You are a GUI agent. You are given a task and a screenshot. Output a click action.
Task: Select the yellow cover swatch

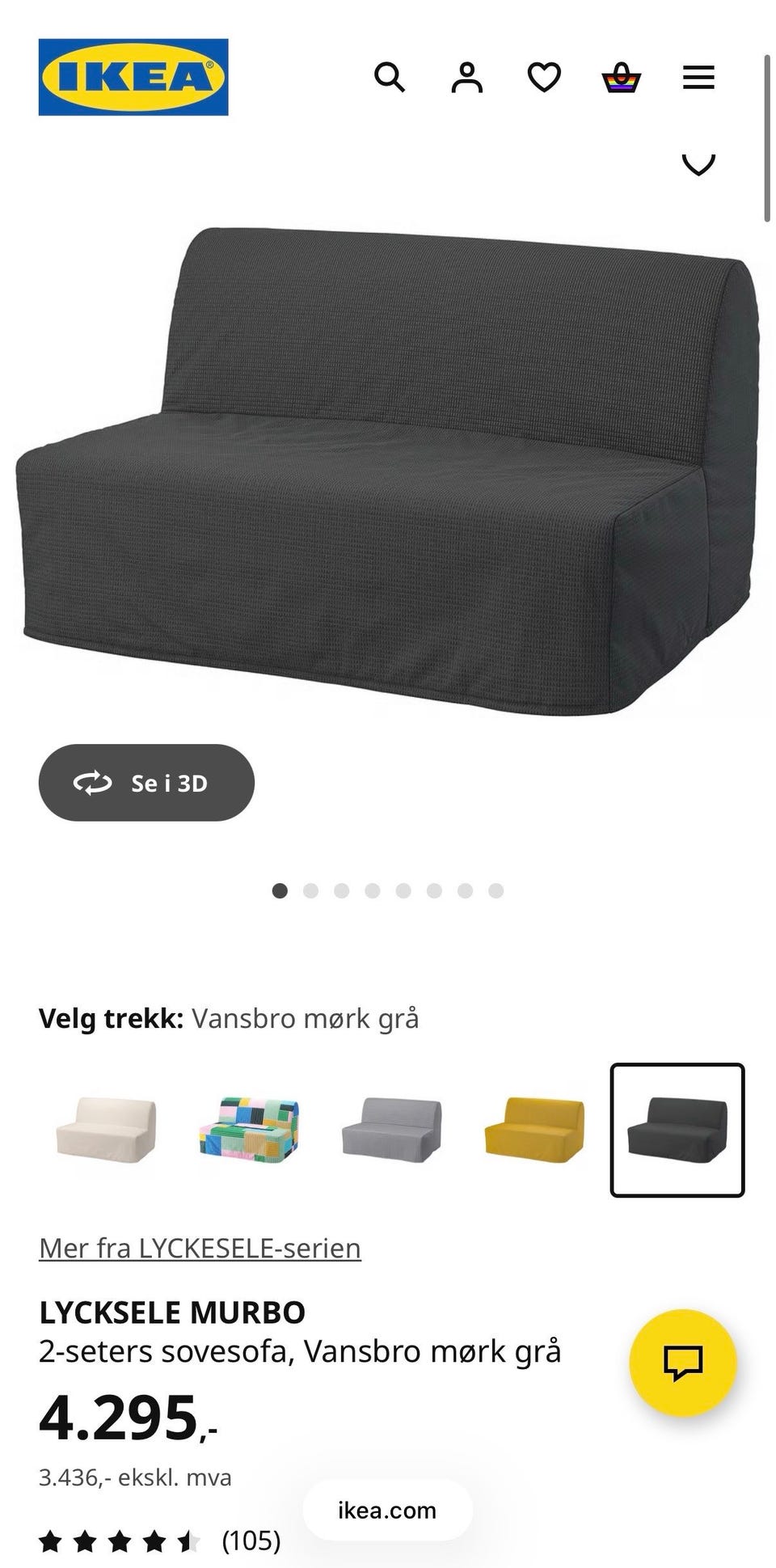tap(534, 1130)
